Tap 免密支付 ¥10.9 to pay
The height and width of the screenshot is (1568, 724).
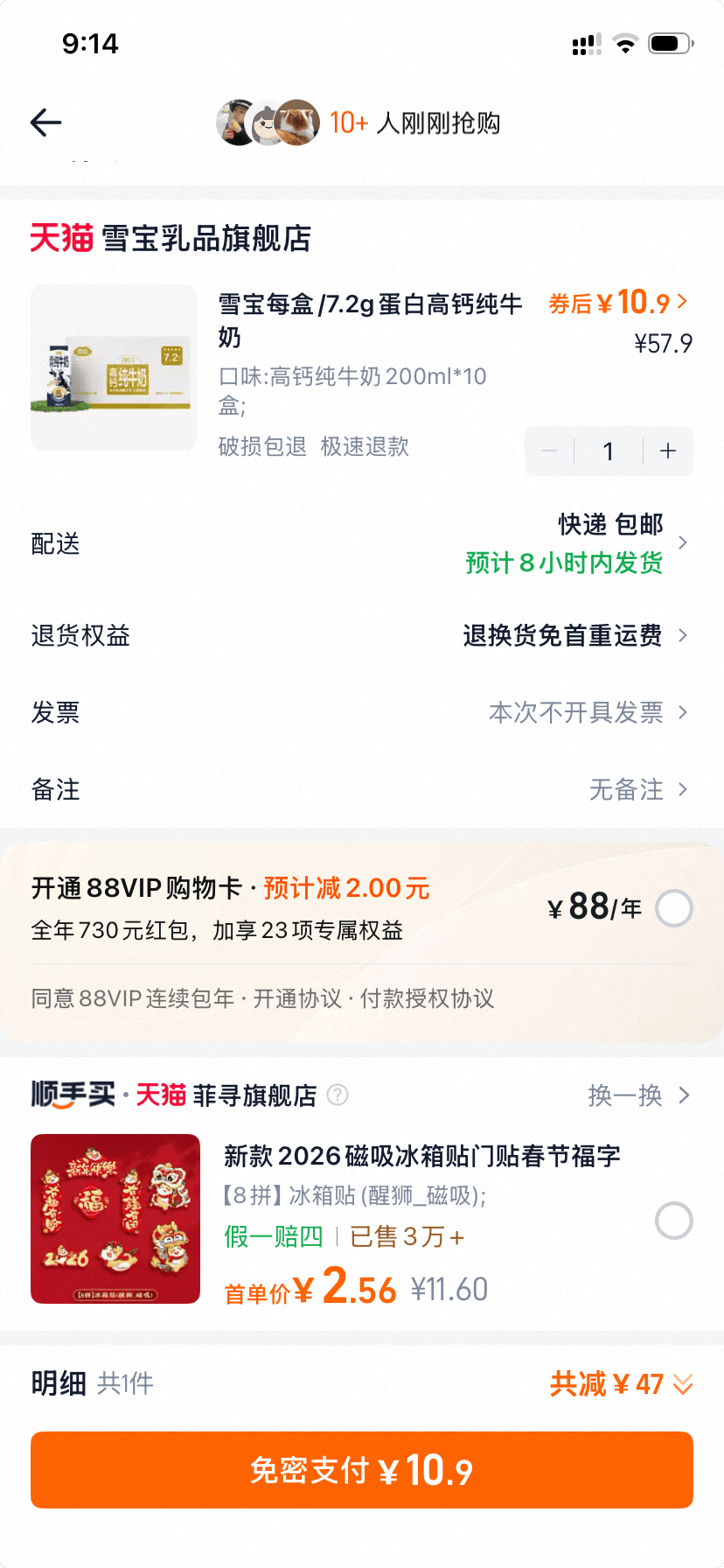point(362,1470)
